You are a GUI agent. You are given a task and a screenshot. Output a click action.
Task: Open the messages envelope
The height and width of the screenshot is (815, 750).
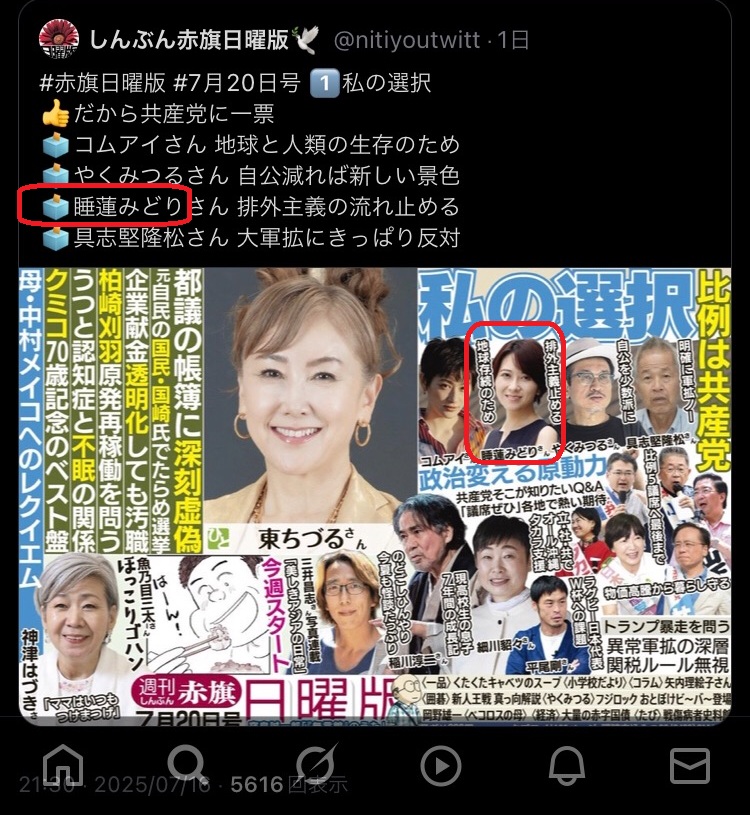(689, 766)
